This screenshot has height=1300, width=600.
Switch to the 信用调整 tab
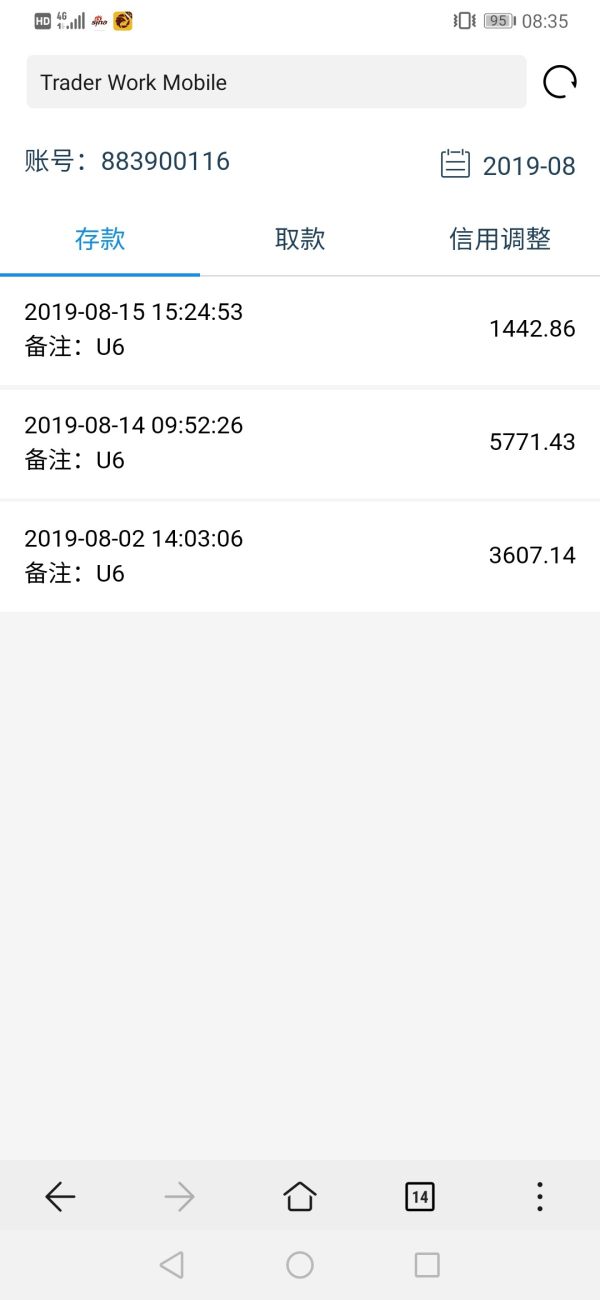click(500, 240)
